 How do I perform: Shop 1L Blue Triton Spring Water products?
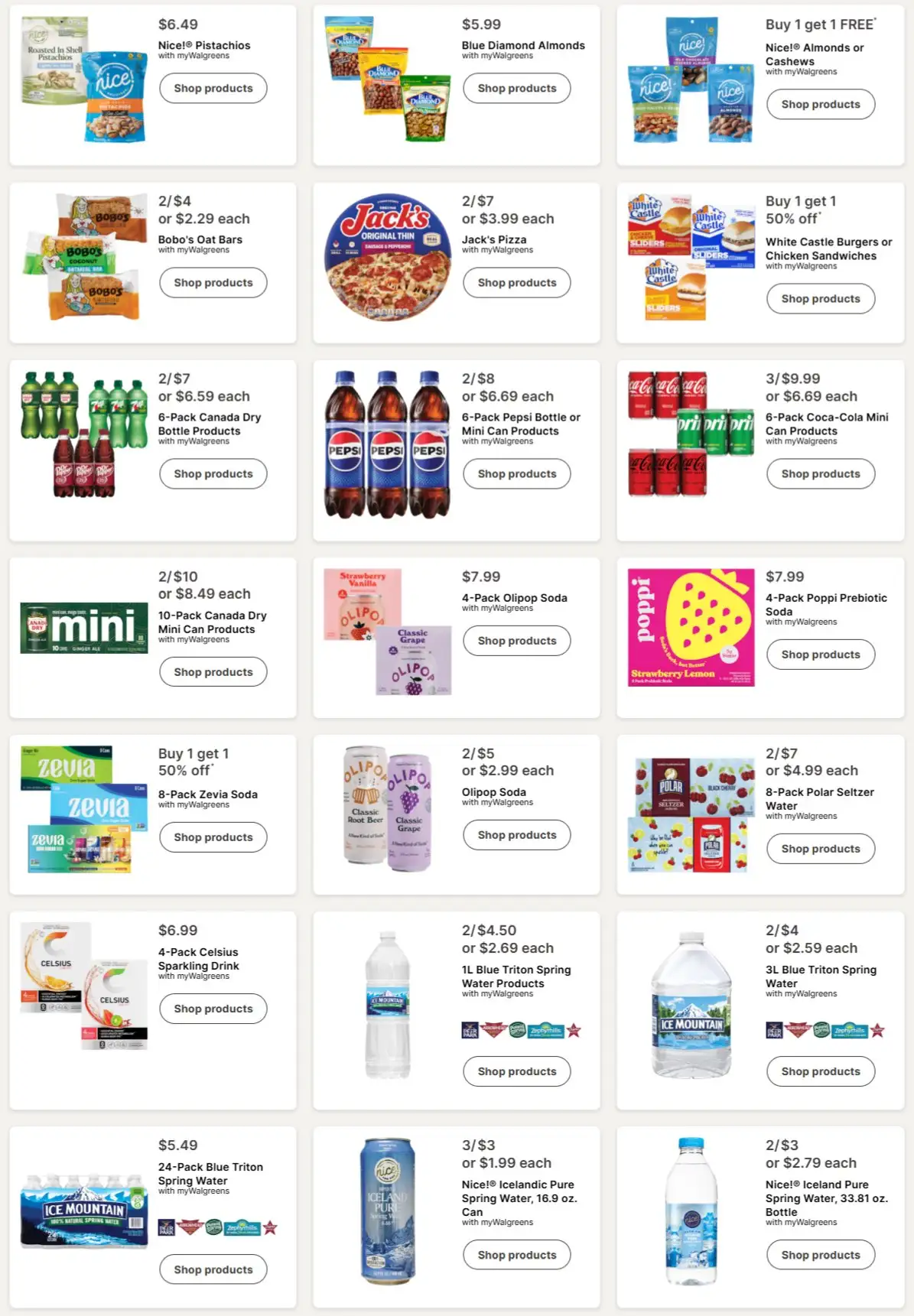click(x=516, y=1071)
